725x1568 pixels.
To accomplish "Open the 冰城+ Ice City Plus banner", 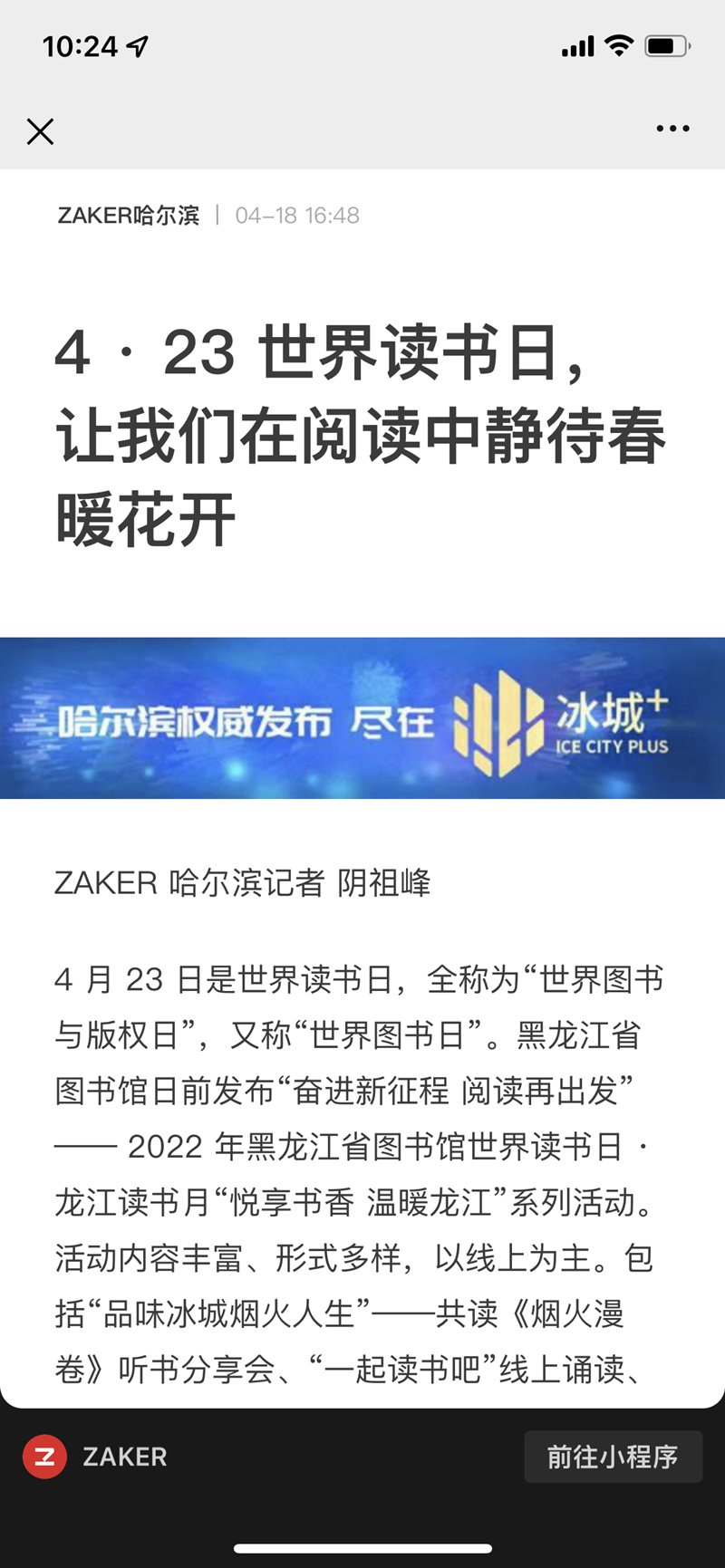I will coord(362,718).
